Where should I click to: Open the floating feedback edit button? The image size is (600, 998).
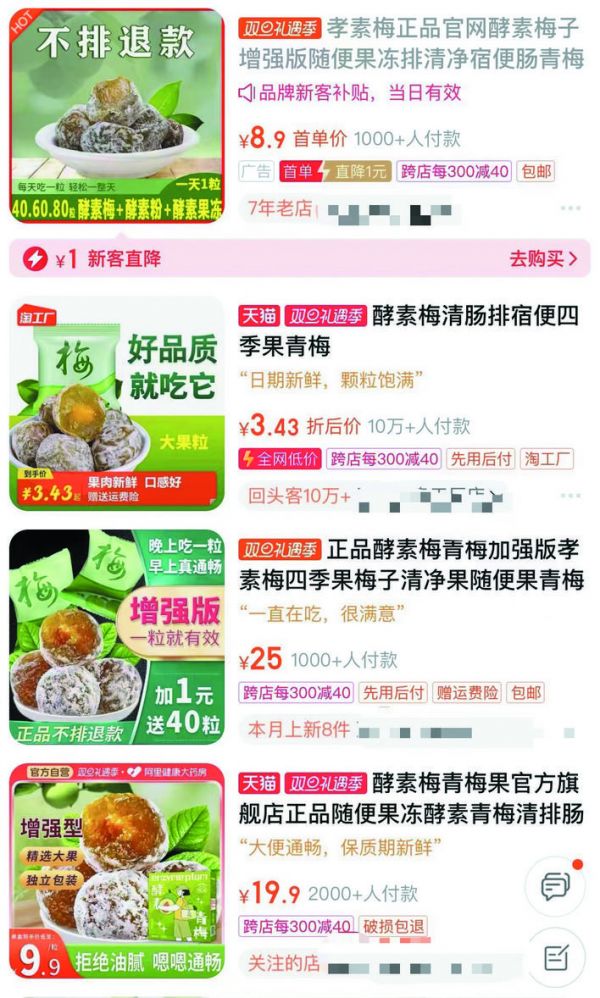tap(555, 957)
